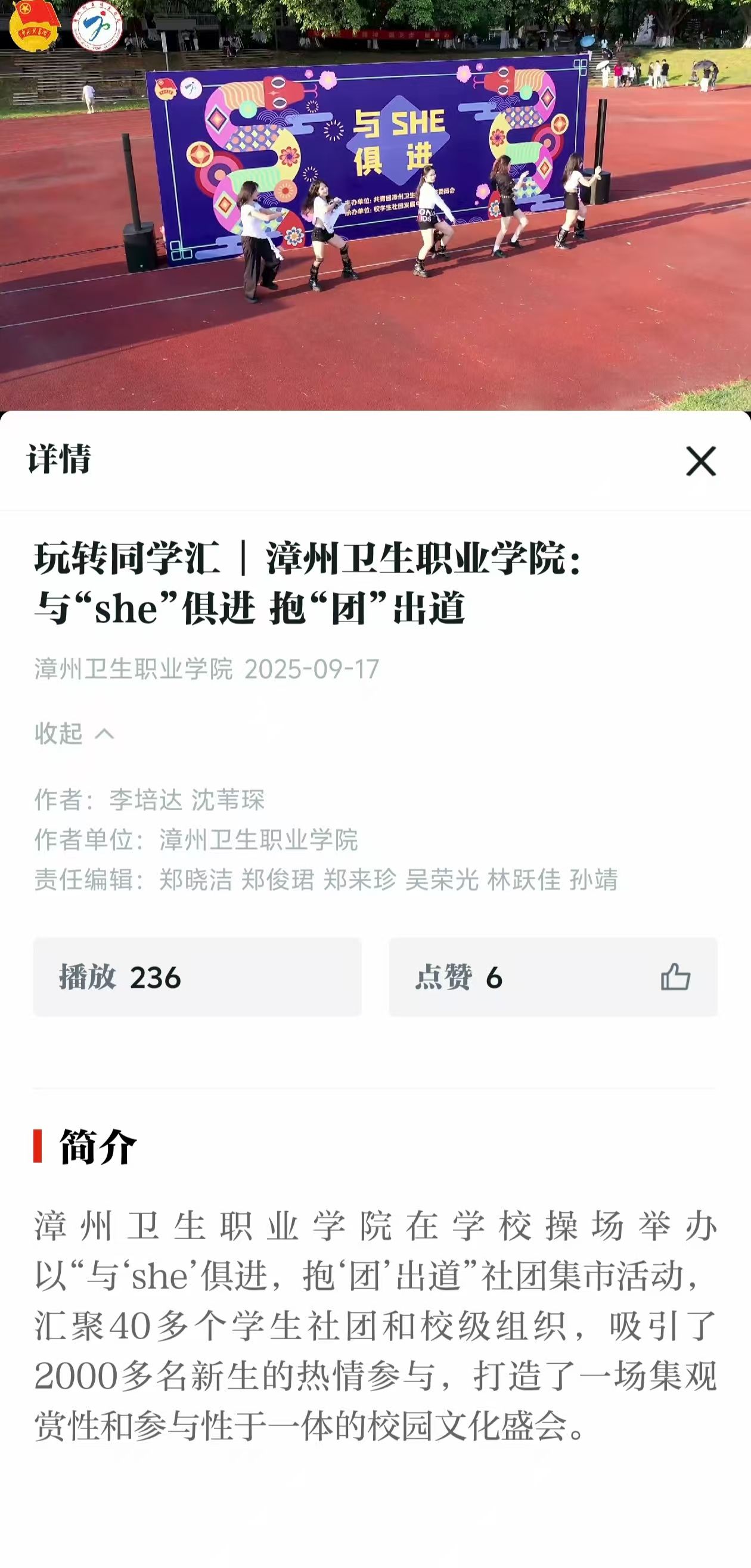This screenshot has width=751, height=1568.
Task: Tap the video playing above the panel
Action: [x=375, y=205]
